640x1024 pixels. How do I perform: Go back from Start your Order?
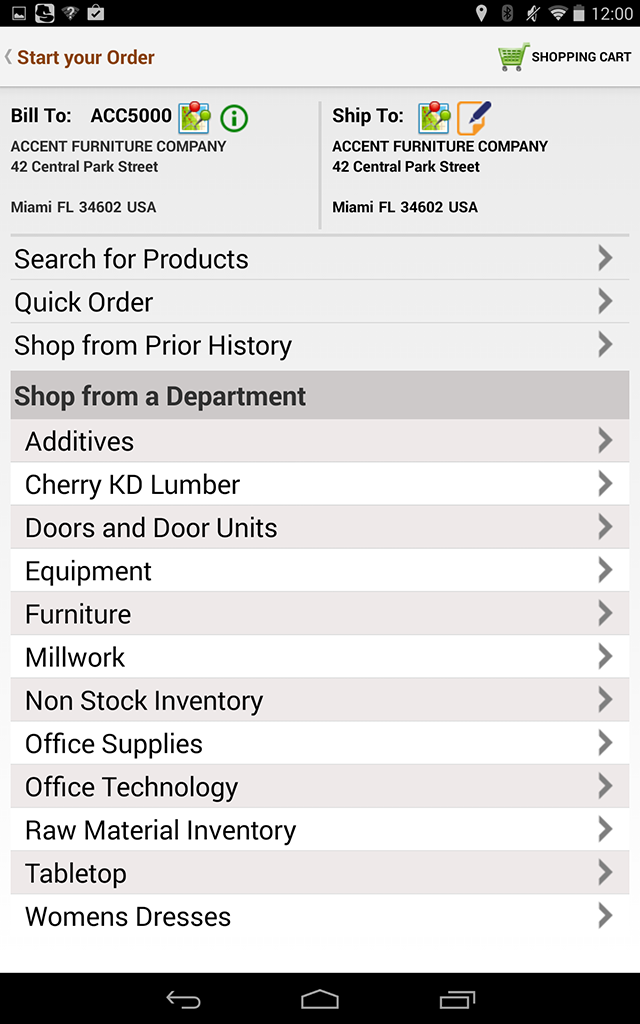80,57
